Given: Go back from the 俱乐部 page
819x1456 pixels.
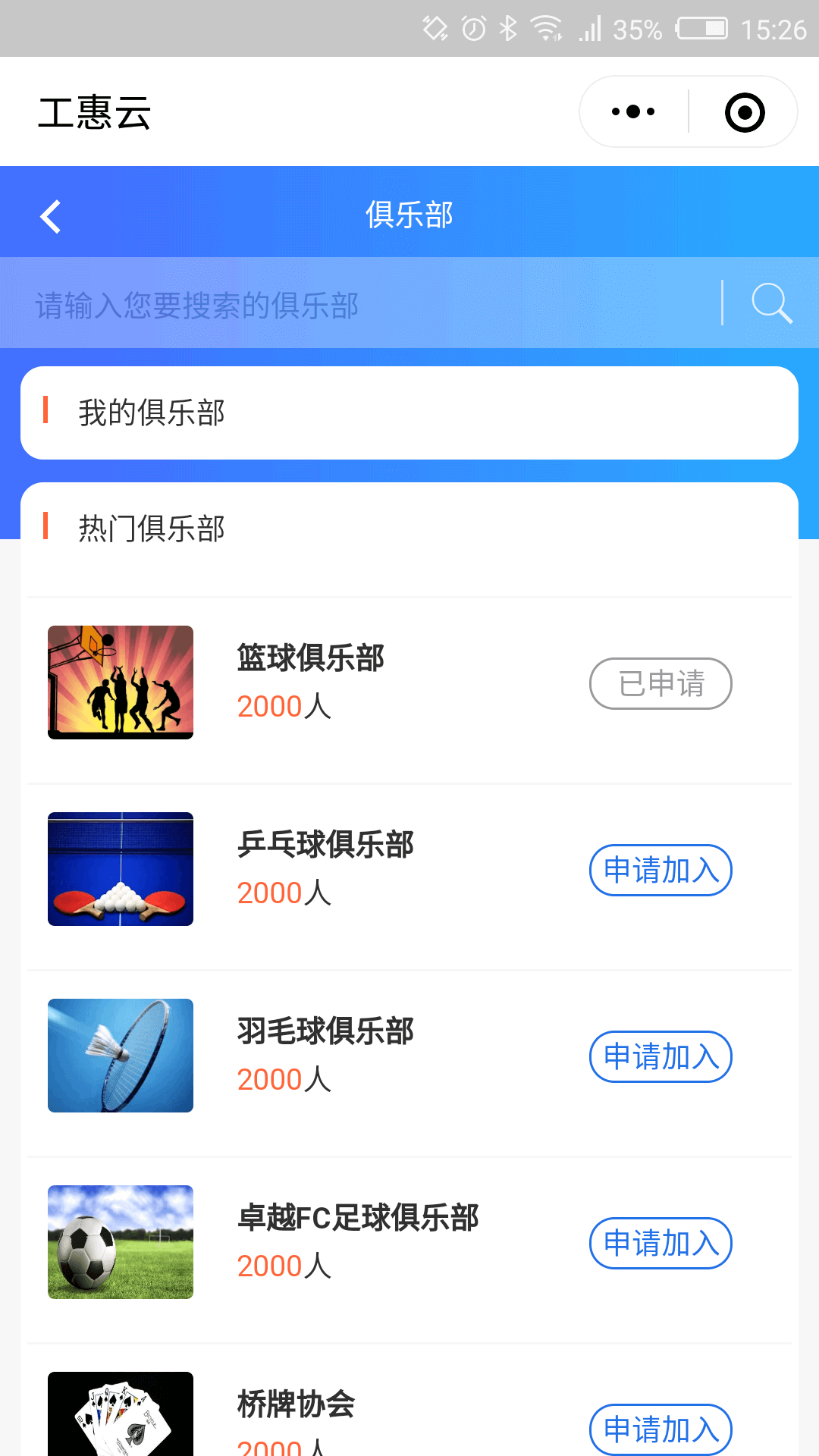Looking at the screenshot, I should click(51, 216).
